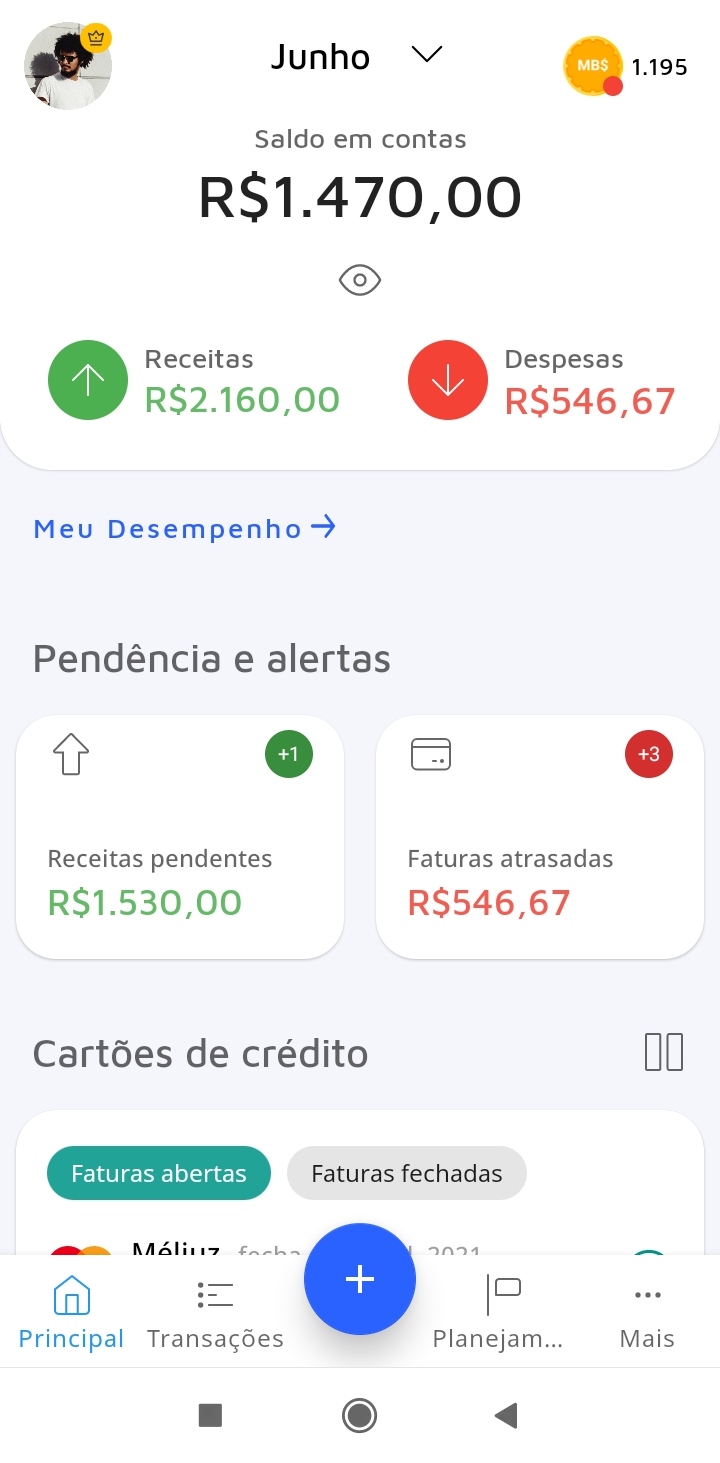Add a new transaction with plus button
Viewport: 720px width, 1463px height.
click(360, 1279)
